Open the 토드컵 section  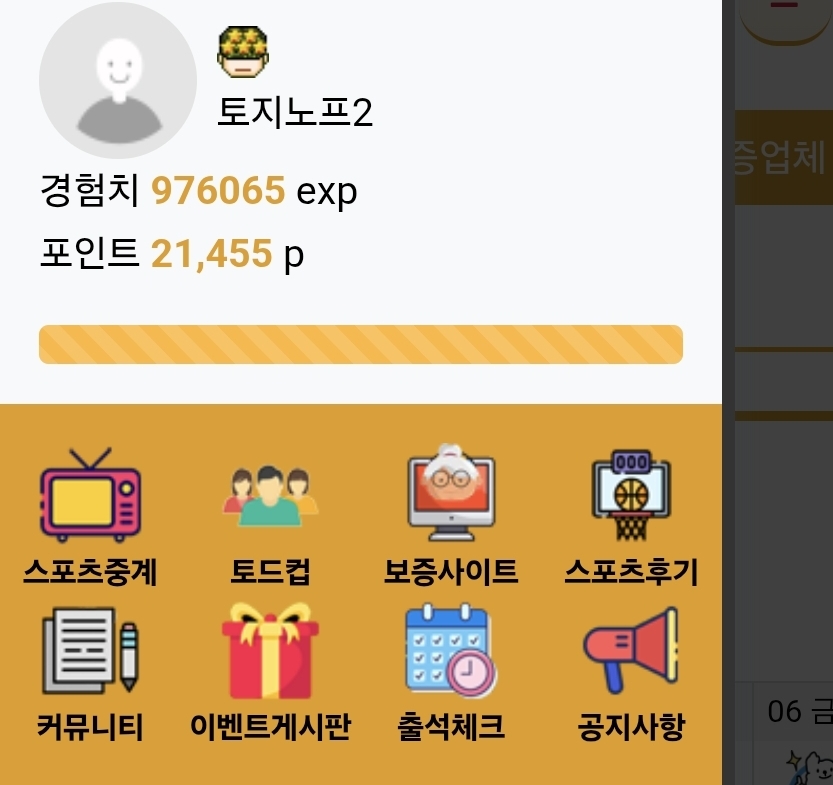(x=270, y=515)
